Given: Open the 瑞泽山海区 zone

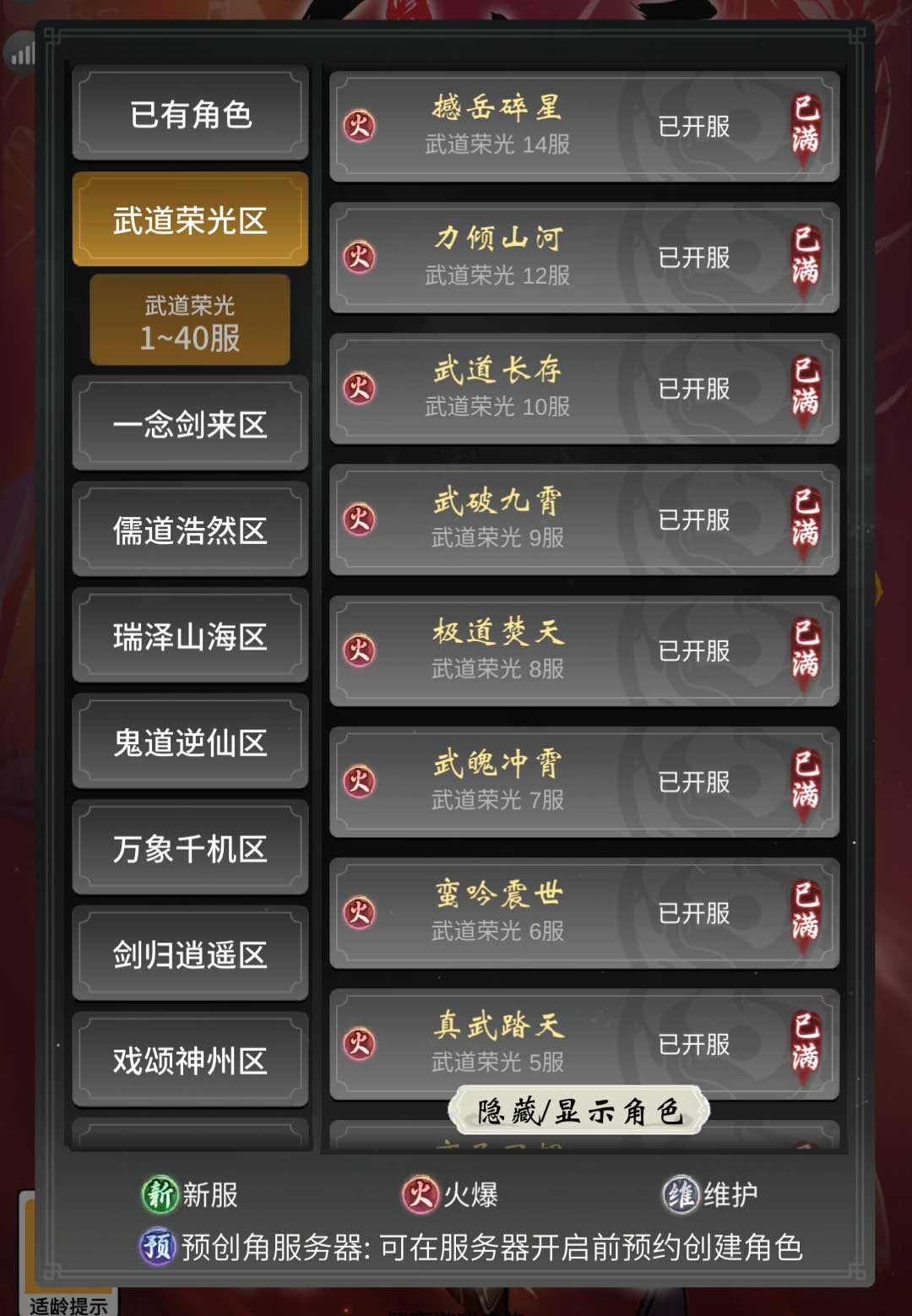Looking at the screenshot, I should pos(190,636).
